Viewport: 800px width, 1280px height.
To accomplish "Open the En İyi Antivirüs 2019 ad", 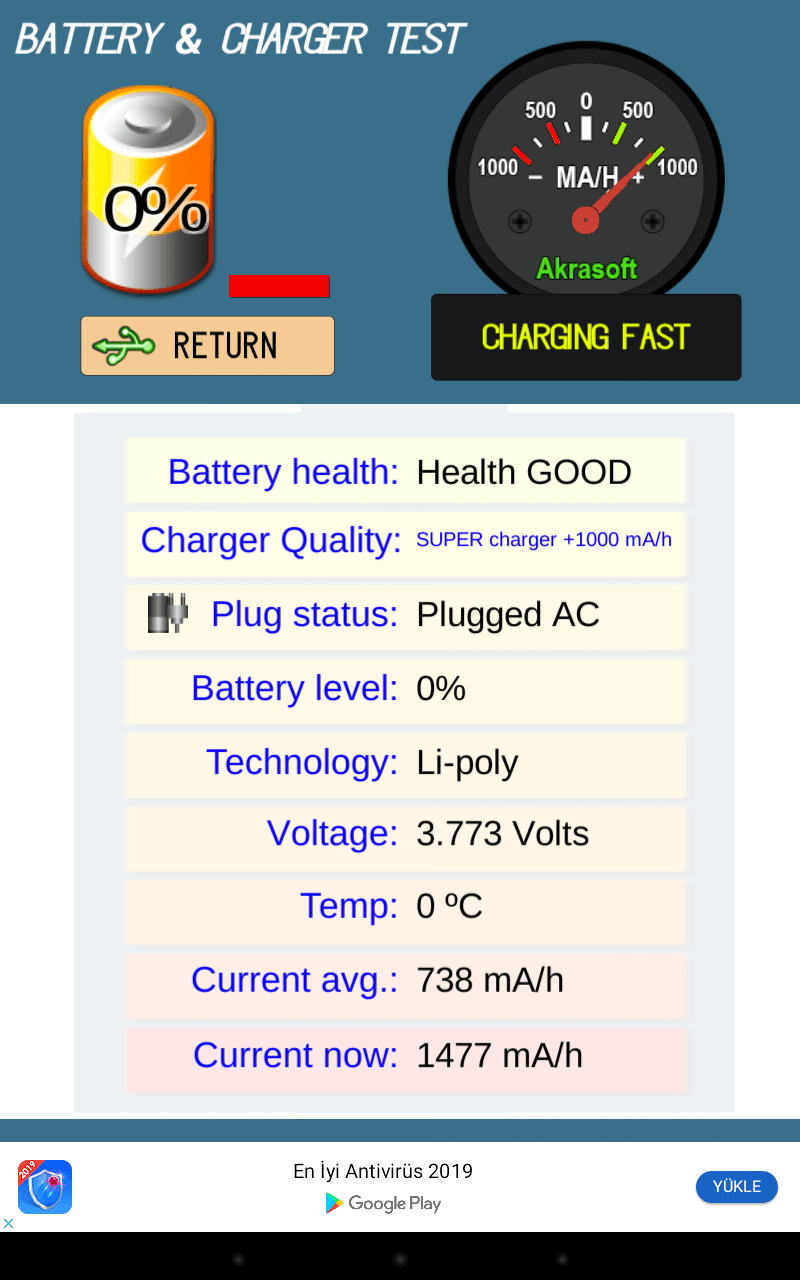I will click(382, 1171).
